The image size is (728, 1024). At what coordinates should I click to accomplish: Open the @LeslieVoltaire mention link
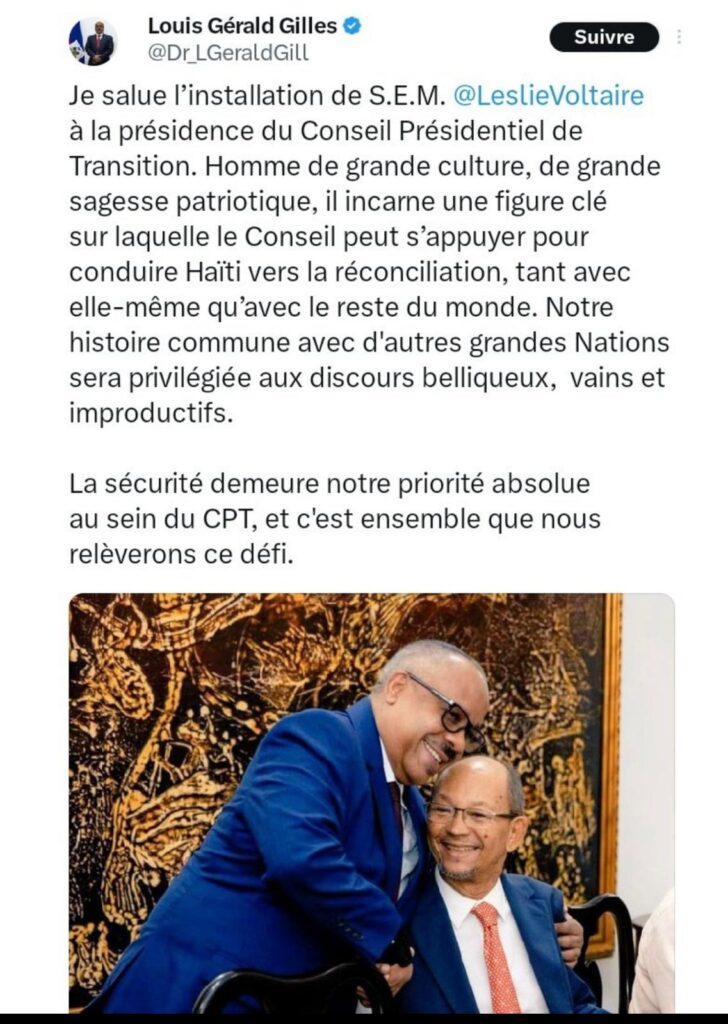[548, 96]
